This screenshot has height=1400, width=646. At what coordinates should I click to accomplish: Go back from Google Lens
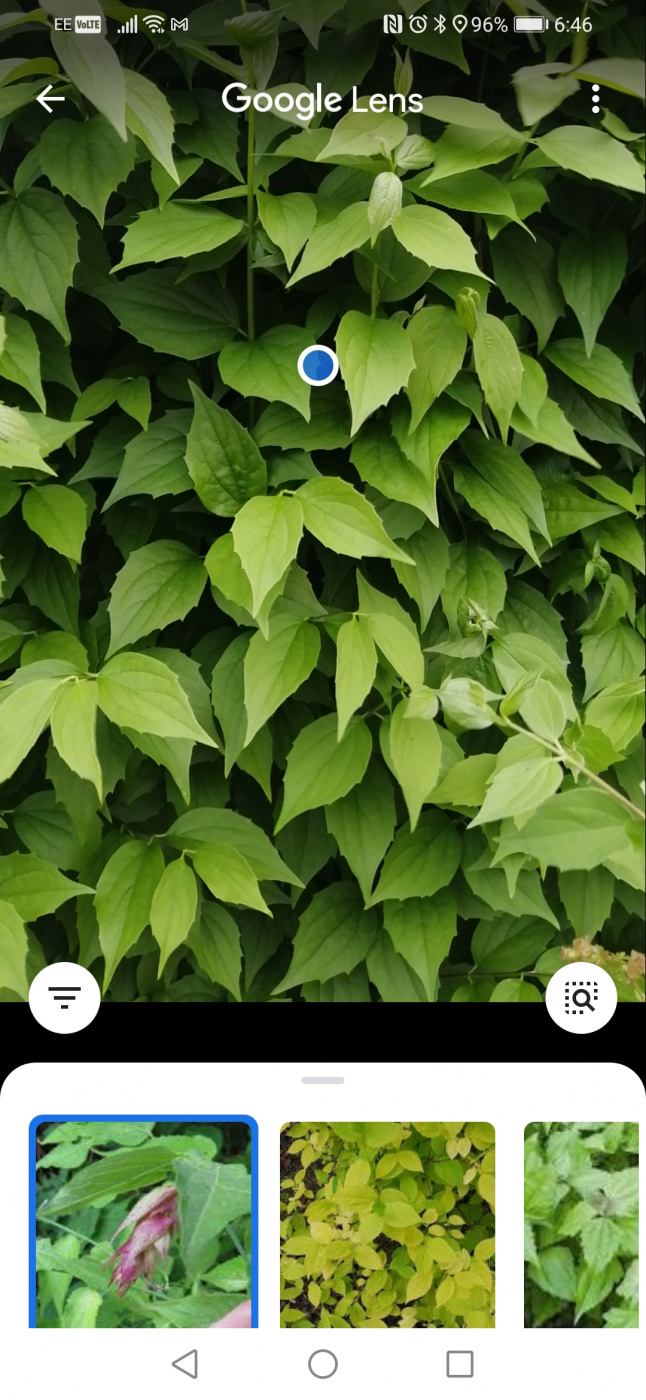coord(50,98)
